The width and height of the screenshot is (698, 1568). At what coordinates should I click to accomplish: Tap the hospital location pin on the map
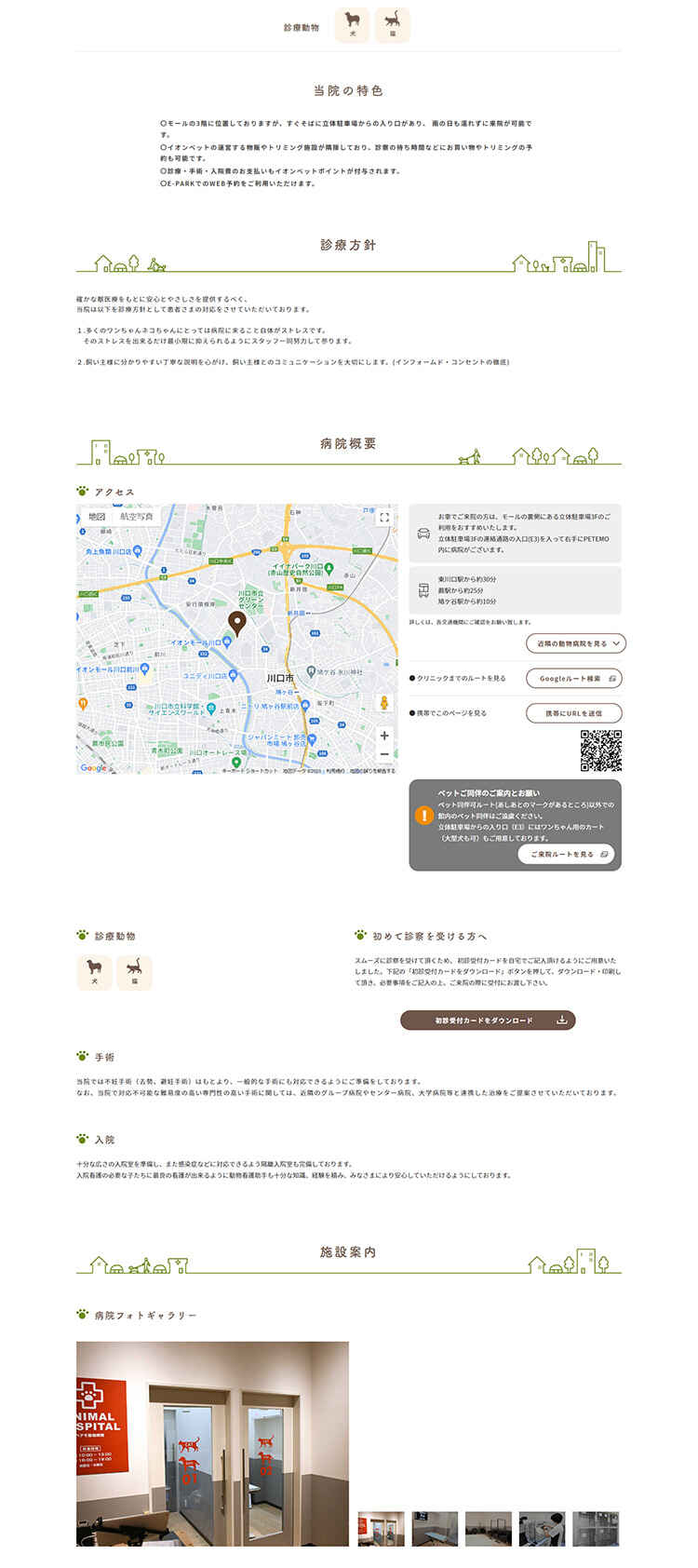click(237, 623)
